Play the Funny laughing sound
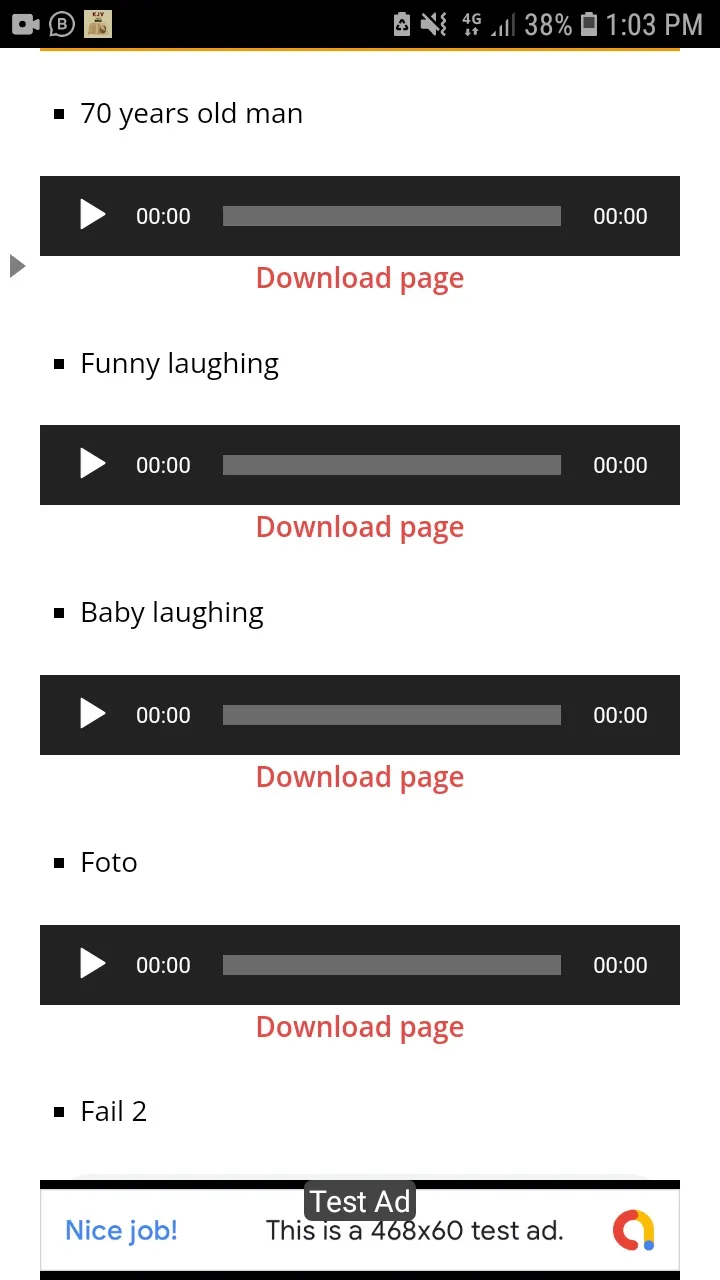Viewport: 720px width, 1280px height. point(92,464)
